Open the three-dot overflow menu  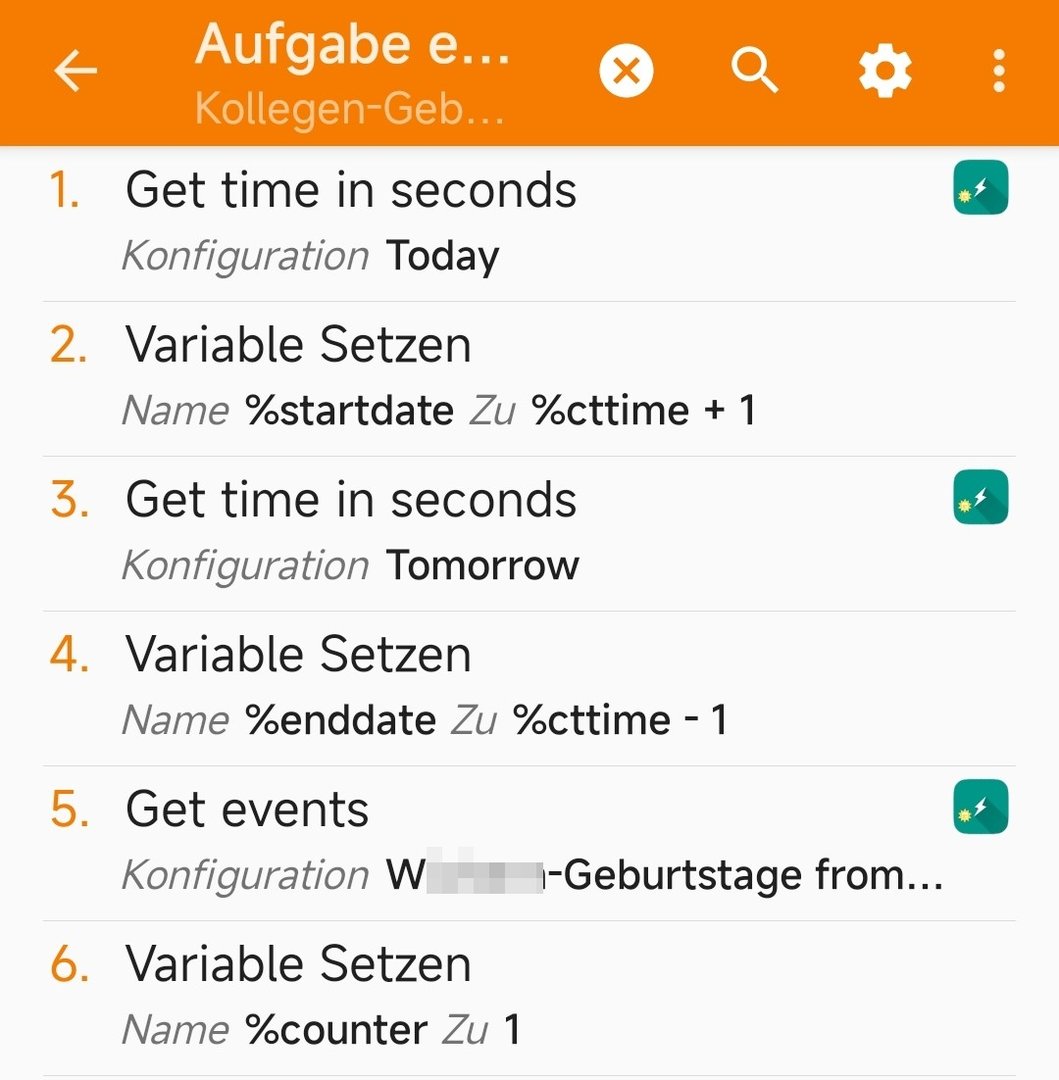[998, 71]
